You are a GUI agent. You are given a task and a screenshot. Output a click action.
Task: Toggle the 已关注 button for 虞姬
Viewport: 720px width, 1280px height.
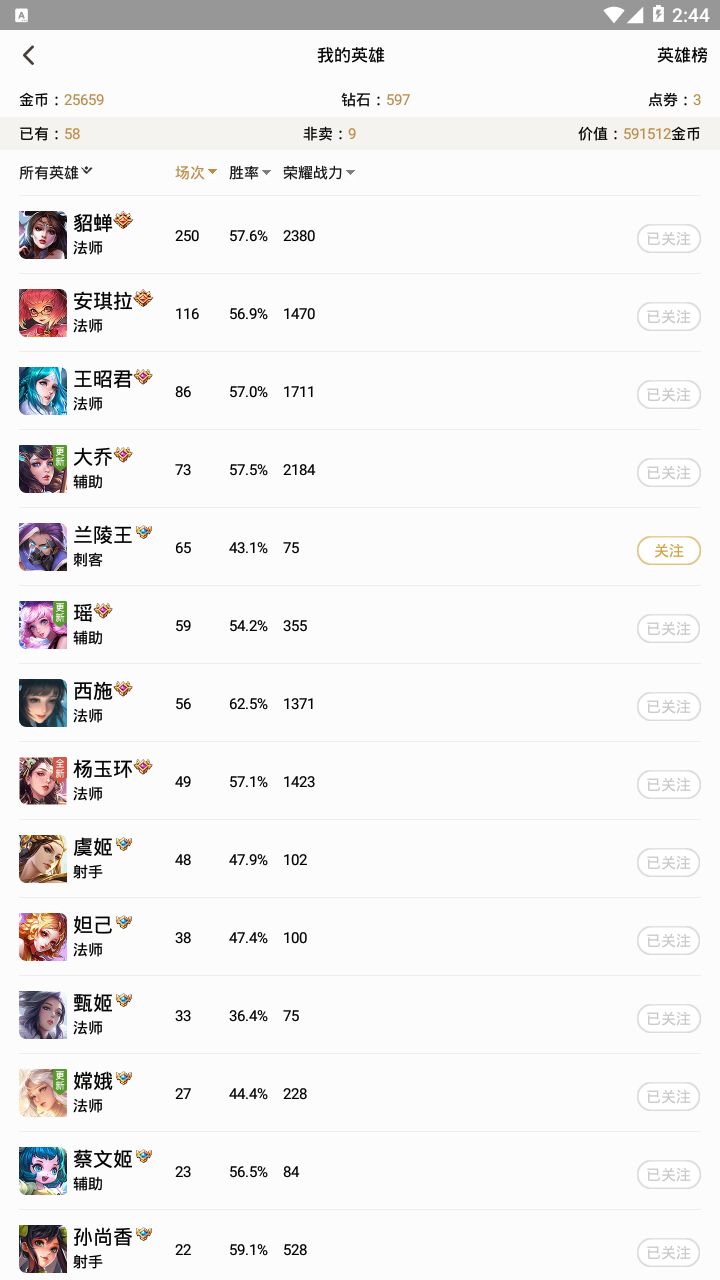pos(668,862)
